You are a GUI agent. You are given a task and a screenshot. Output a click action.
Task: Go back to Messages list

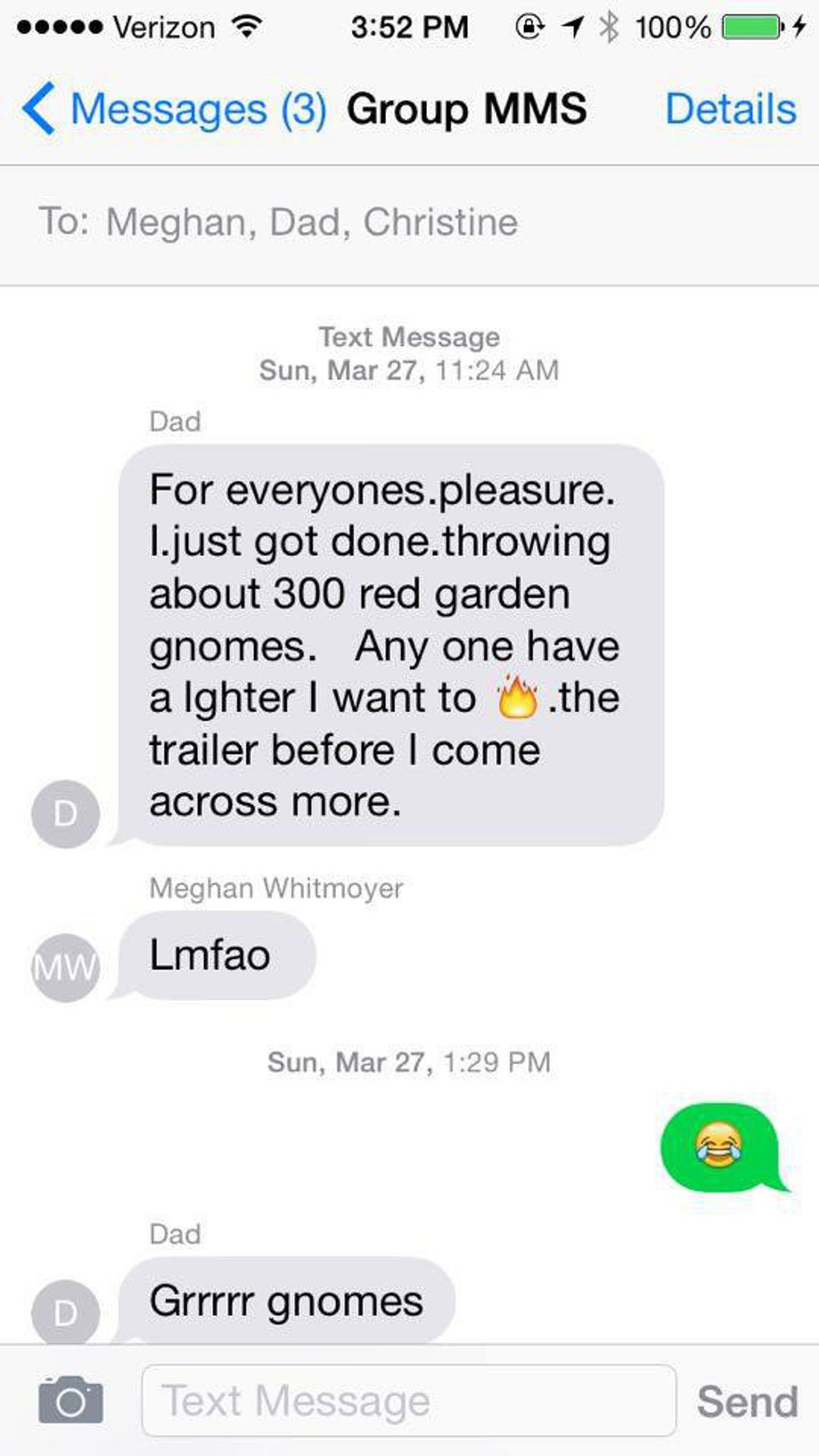tap(171, 109)
